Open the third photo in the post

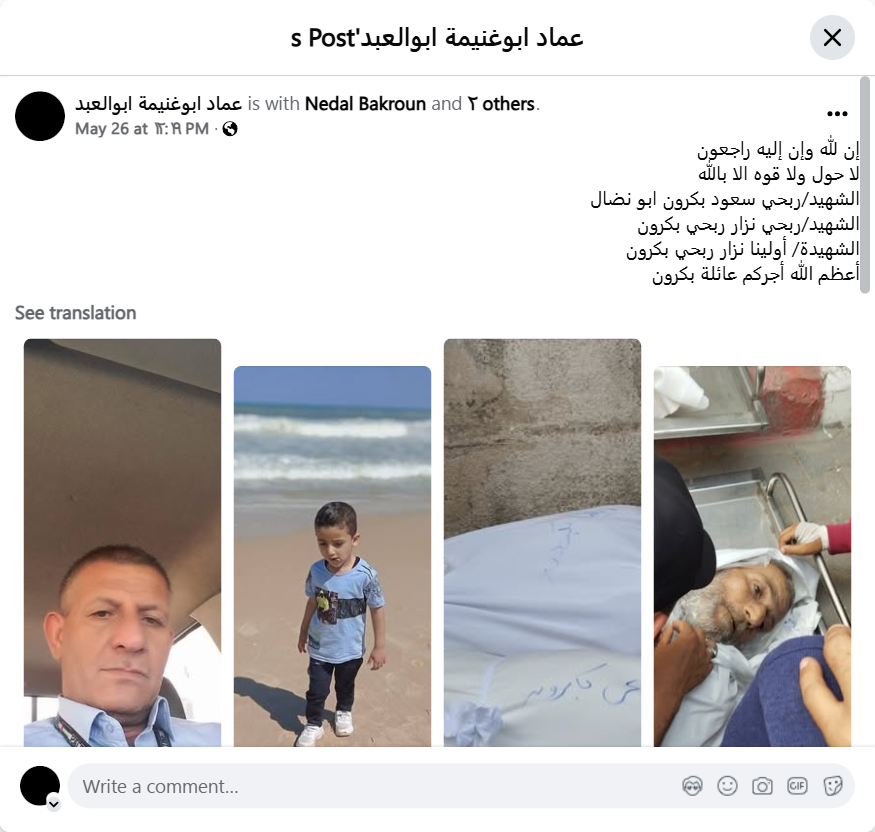coord(542,543)
